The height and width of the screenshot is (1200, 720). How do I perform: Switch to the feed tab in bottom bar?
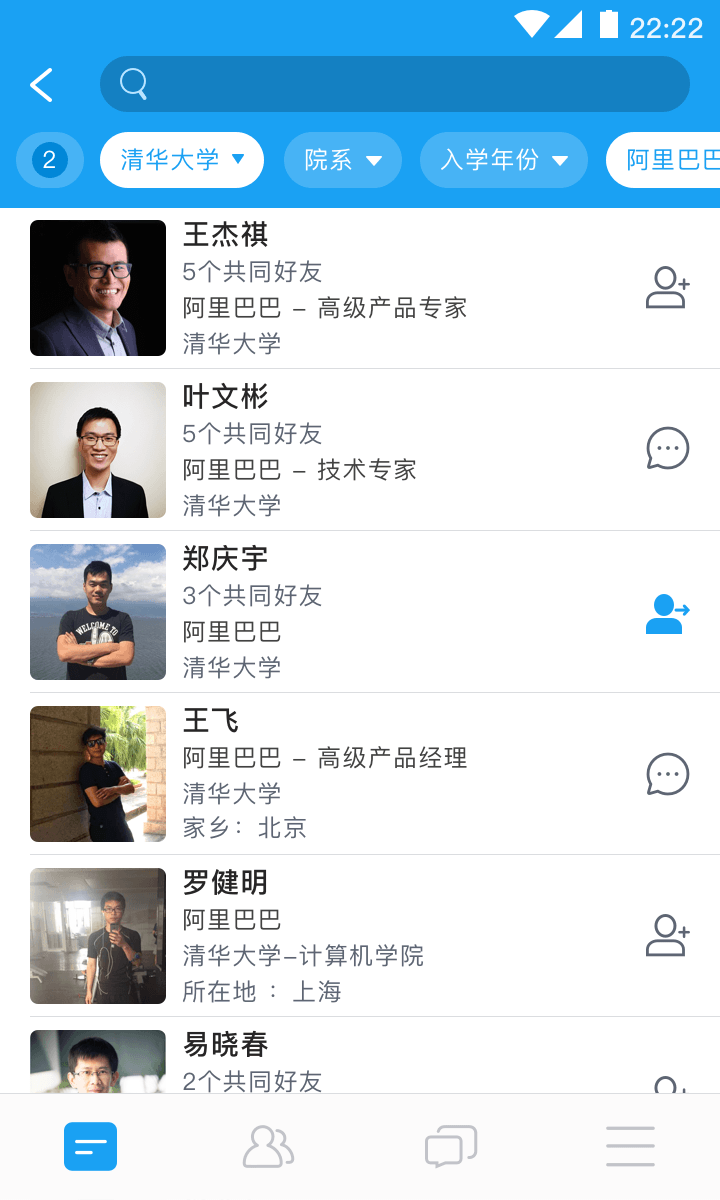pos(90,1146)
